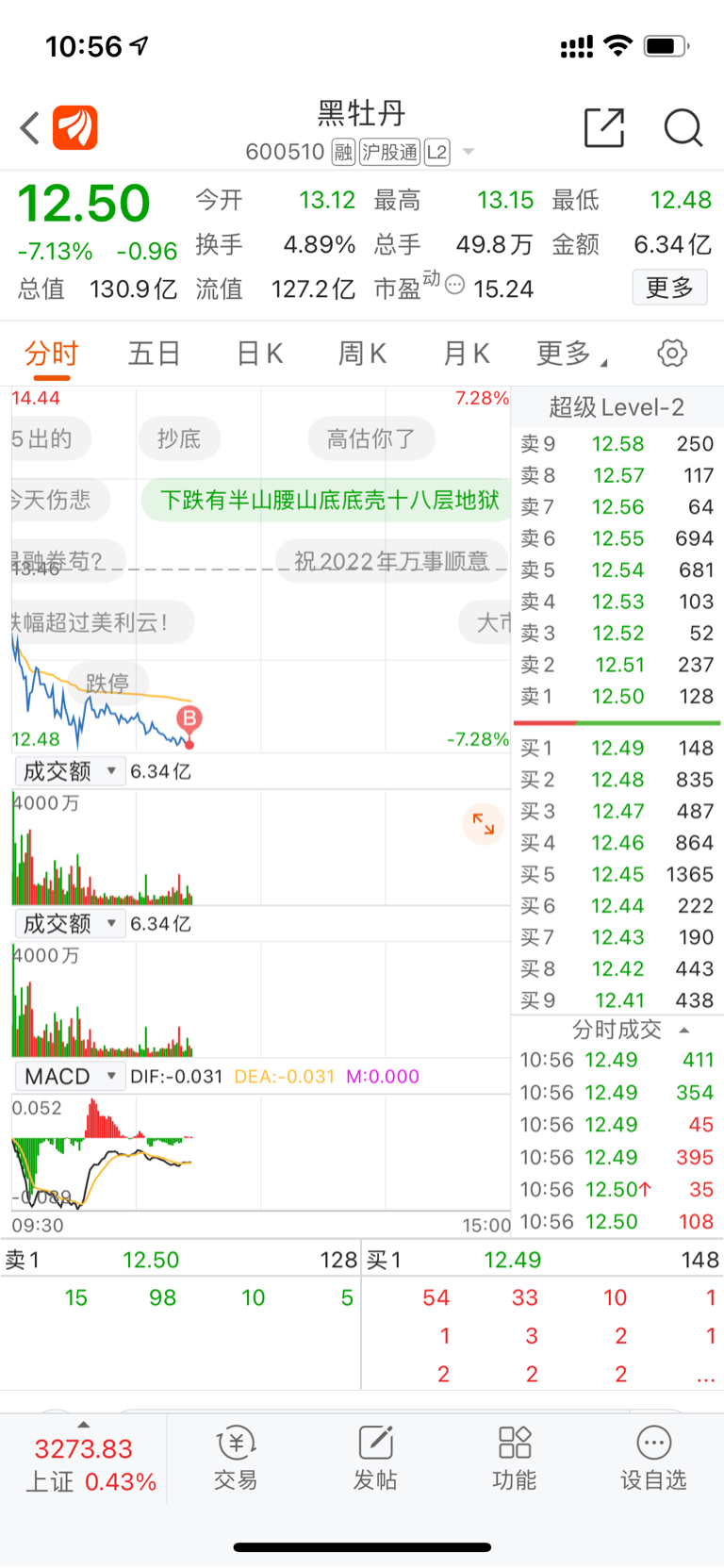The image size is (724, 1568).
Task: Expand chart with the orange arrows icon
Action: (x=484, y=823)
